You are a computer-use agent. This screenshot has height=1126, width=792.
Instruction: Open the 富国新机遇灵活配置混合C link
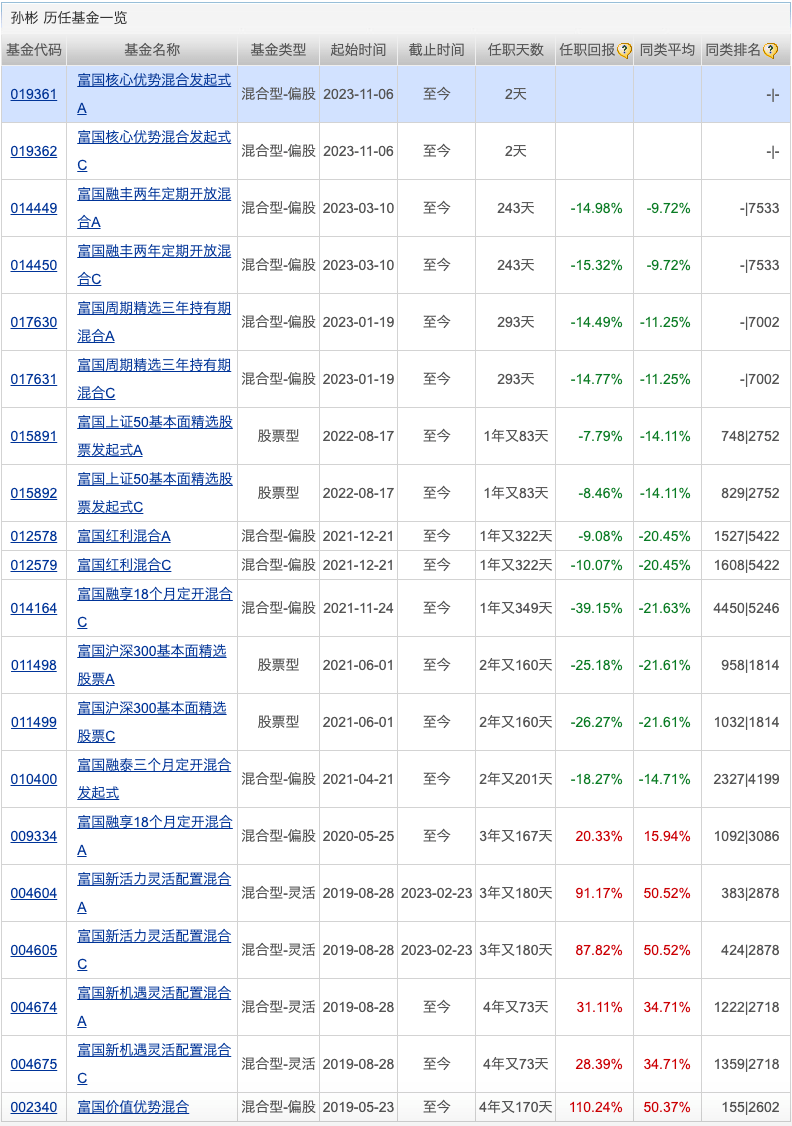(x=154, y=1050)
